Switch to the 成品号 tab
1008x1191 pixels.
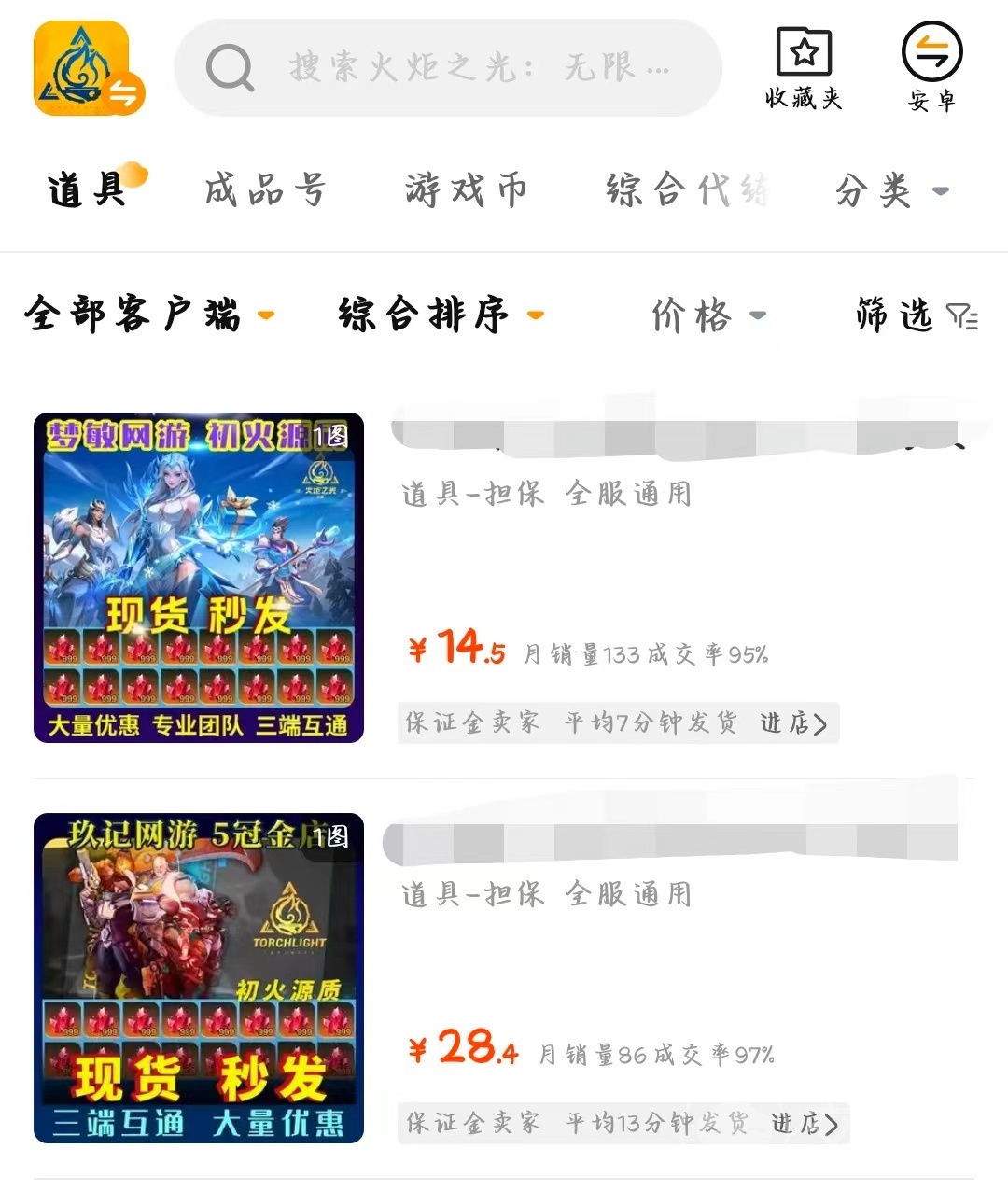[265, 190]
